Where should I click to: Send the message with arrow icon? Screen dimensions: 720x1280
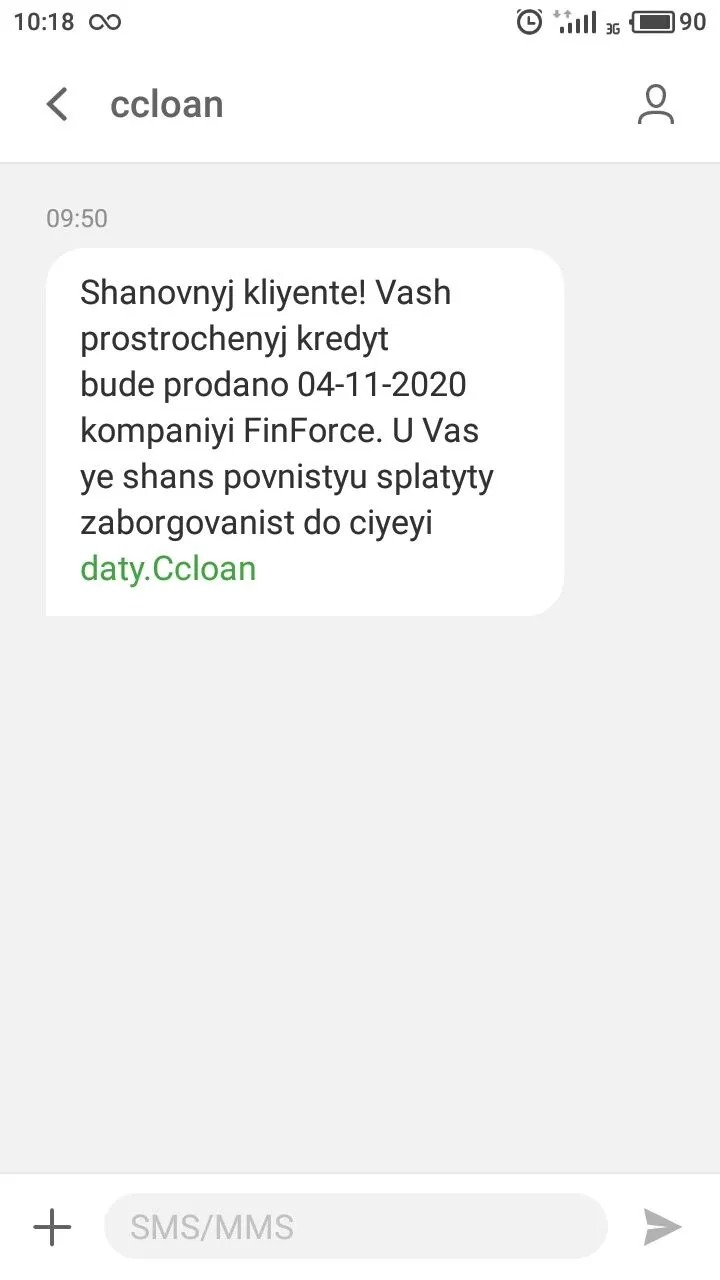click(661, 1227)
